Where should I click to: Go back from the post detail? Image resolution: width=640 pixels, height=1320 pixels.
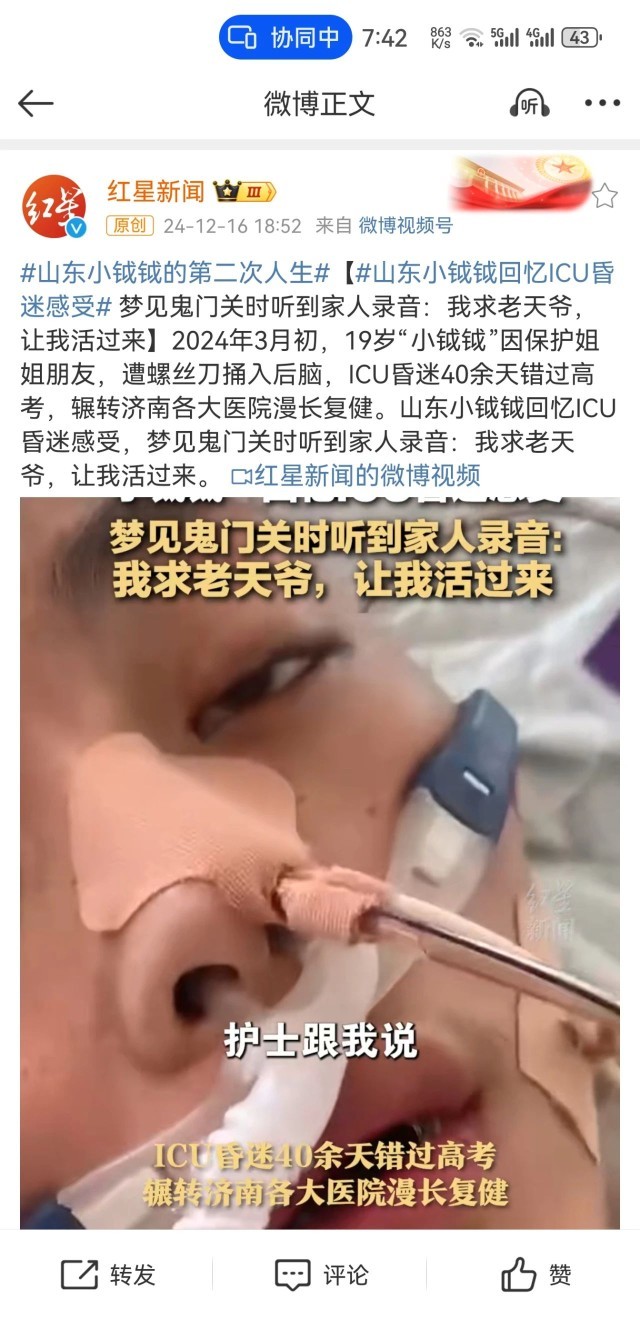click(35, 103)
